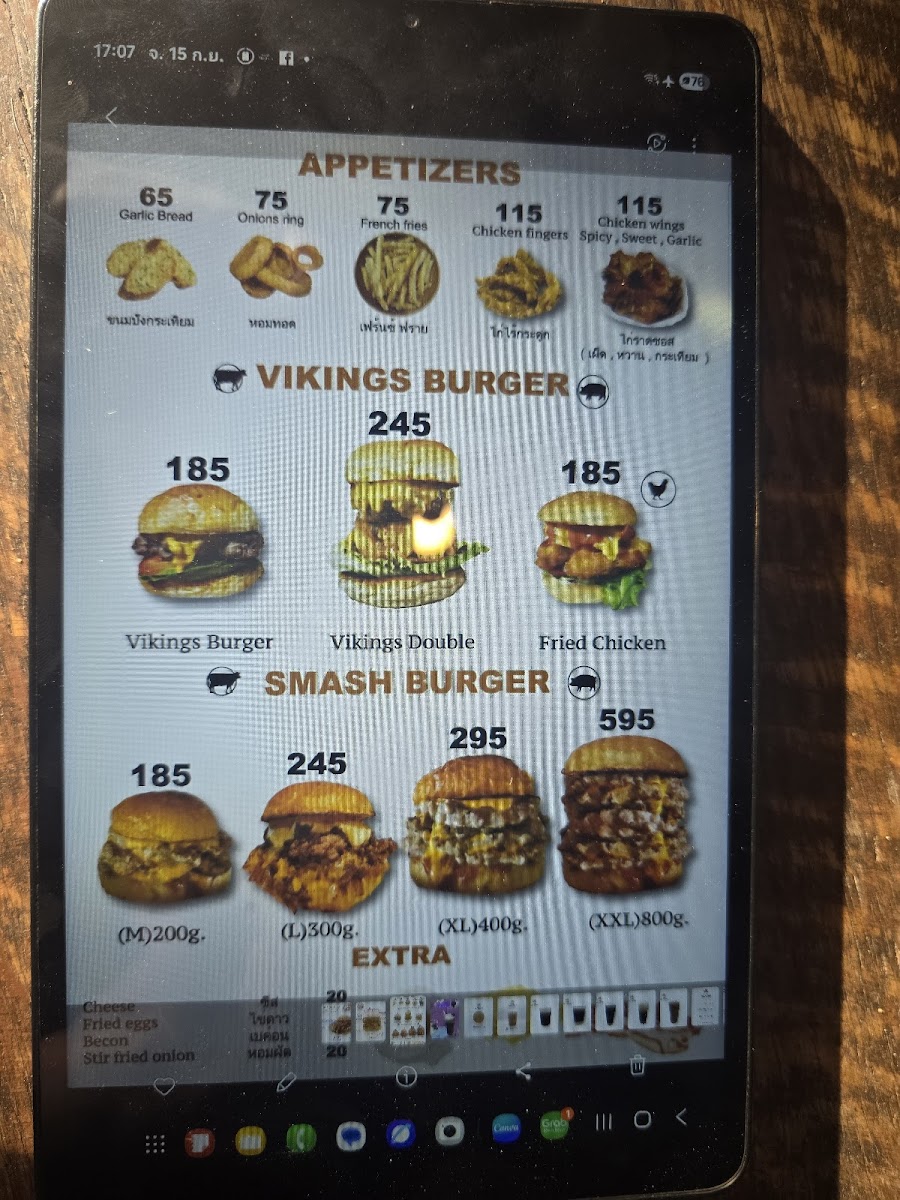Image resolution: width=900 pixels, height=1200 pixels.
Task: View image details via the info icon
Action: [x=406, y=1076]
